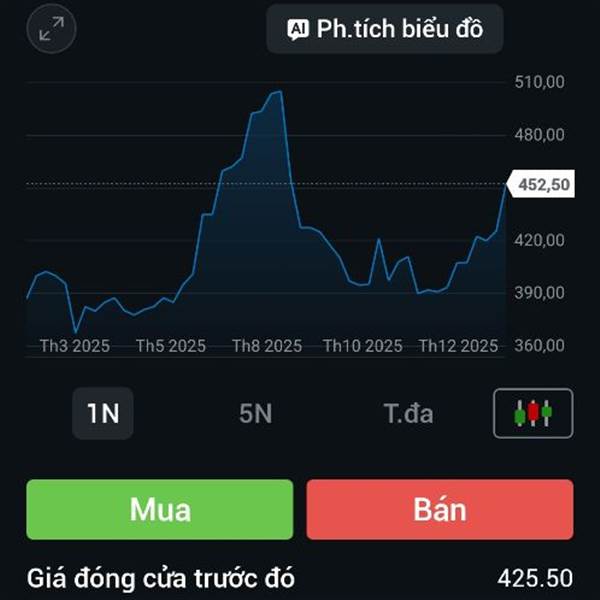Viewport: 600px width, 600px height.
Task: Show the T.đa maximum range
Action: click(x=409, y=413)
